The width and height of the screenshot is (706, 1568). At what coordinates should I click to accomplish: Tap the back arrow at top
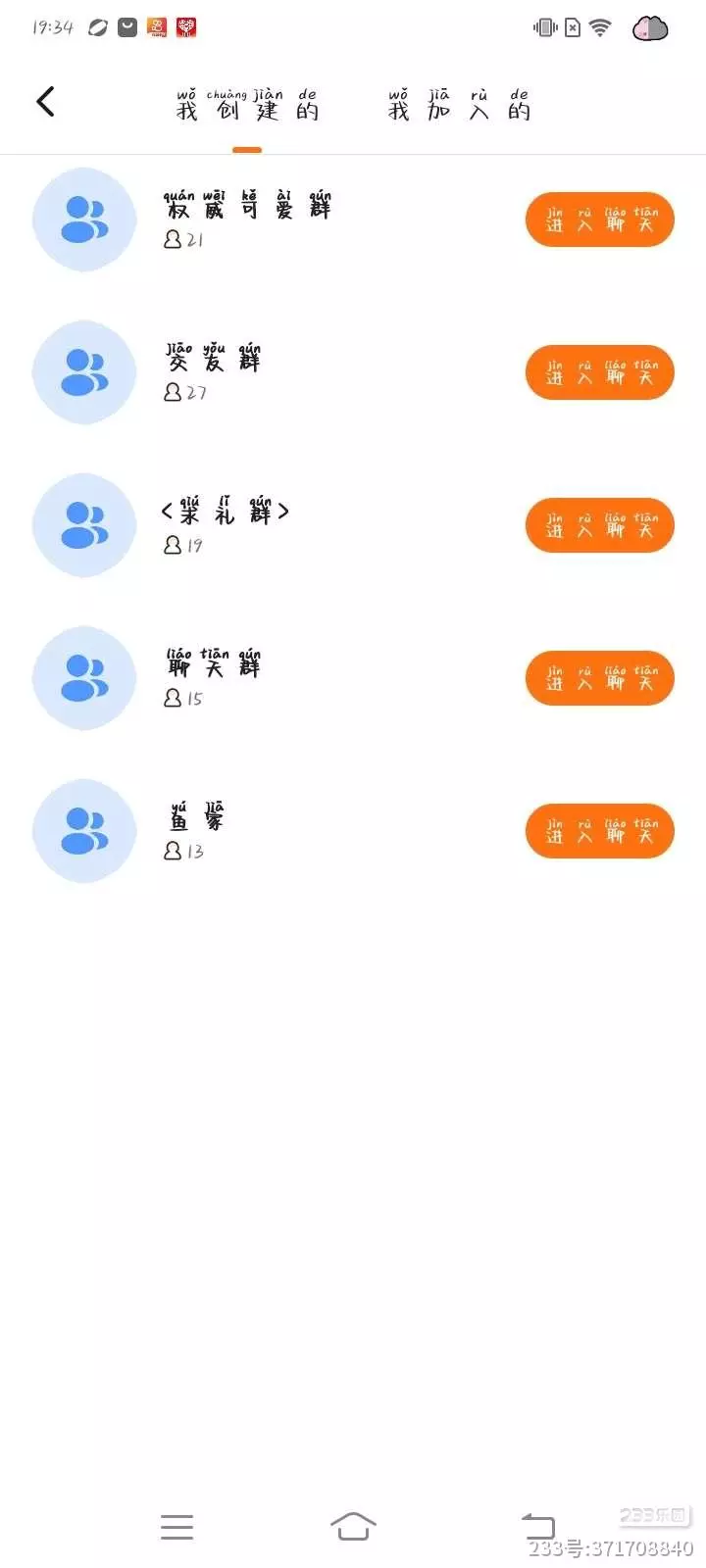tap(45, 102)
